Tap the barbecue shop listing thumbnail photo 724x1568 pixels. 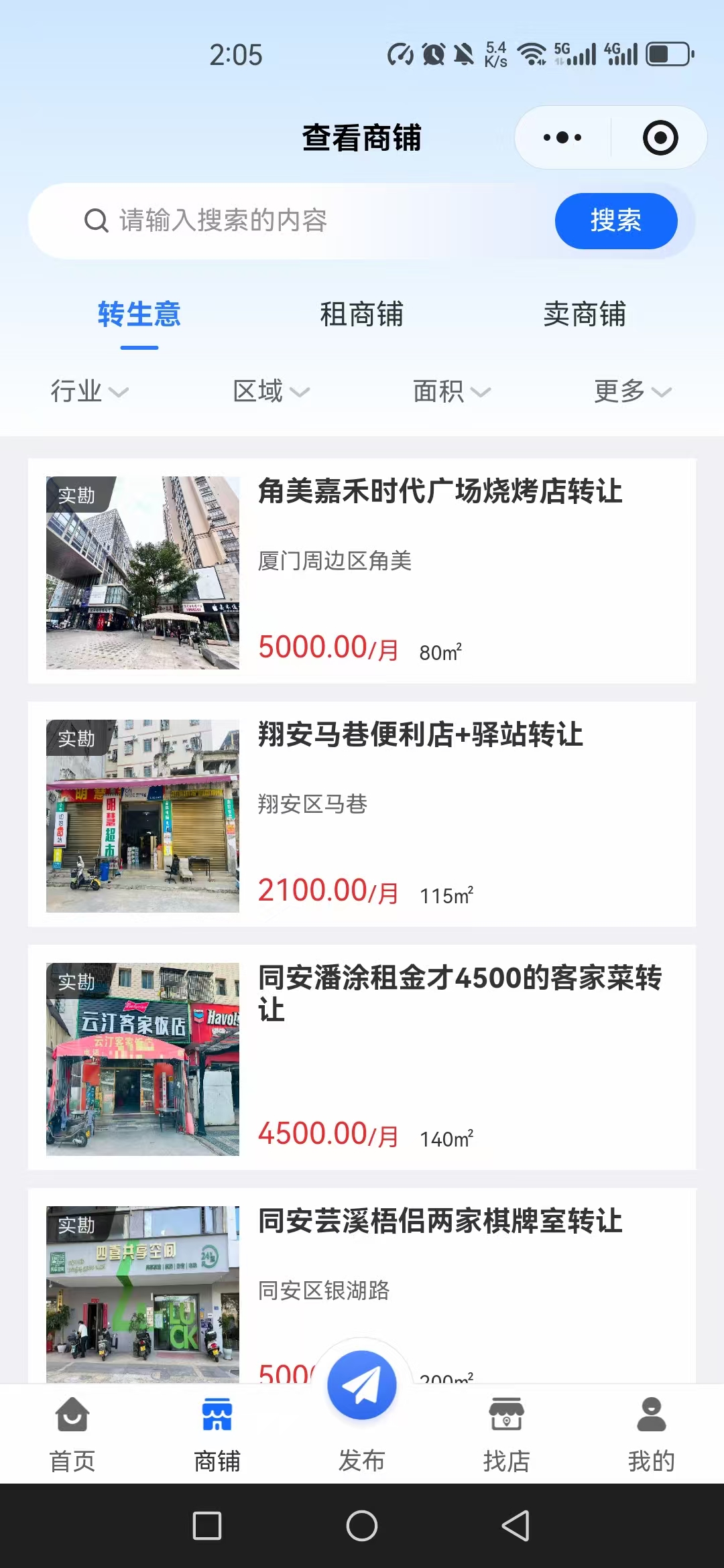(141, 573)
